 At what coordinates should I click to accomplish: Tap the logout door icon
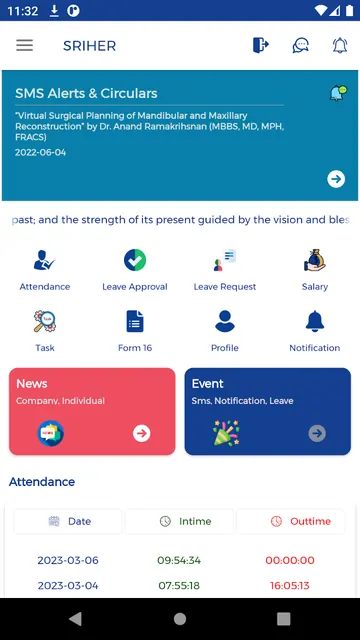pos(261,45)
